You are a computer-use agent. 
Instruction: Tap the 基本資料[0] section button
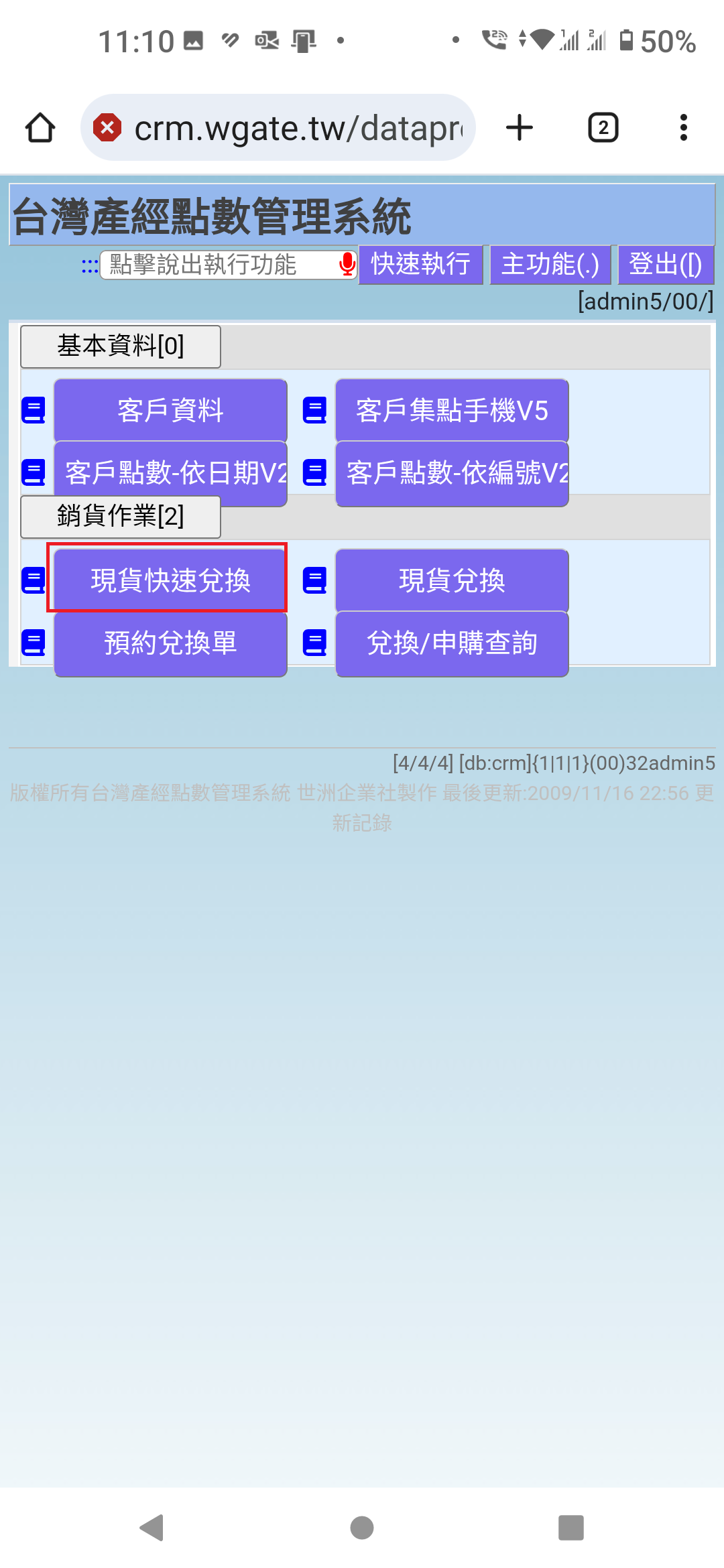point(121,346)
